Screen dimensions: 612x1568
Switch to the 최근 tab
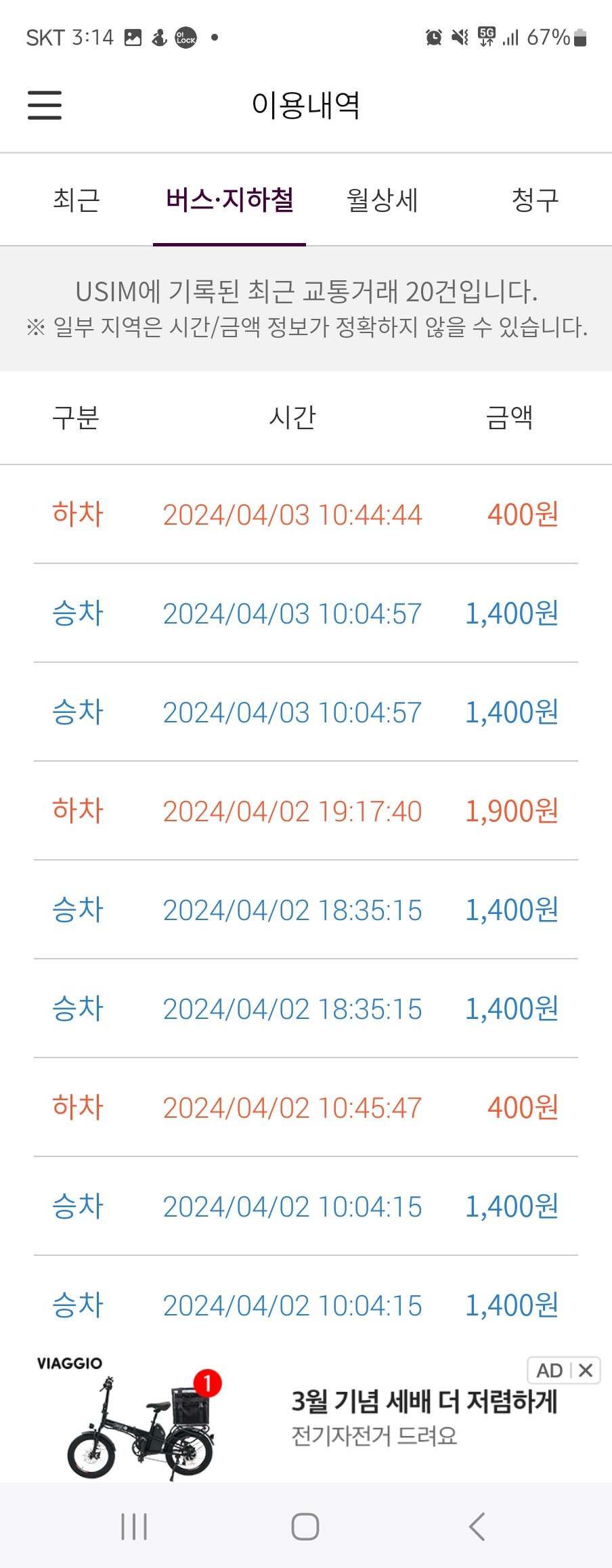pos(76,200)
